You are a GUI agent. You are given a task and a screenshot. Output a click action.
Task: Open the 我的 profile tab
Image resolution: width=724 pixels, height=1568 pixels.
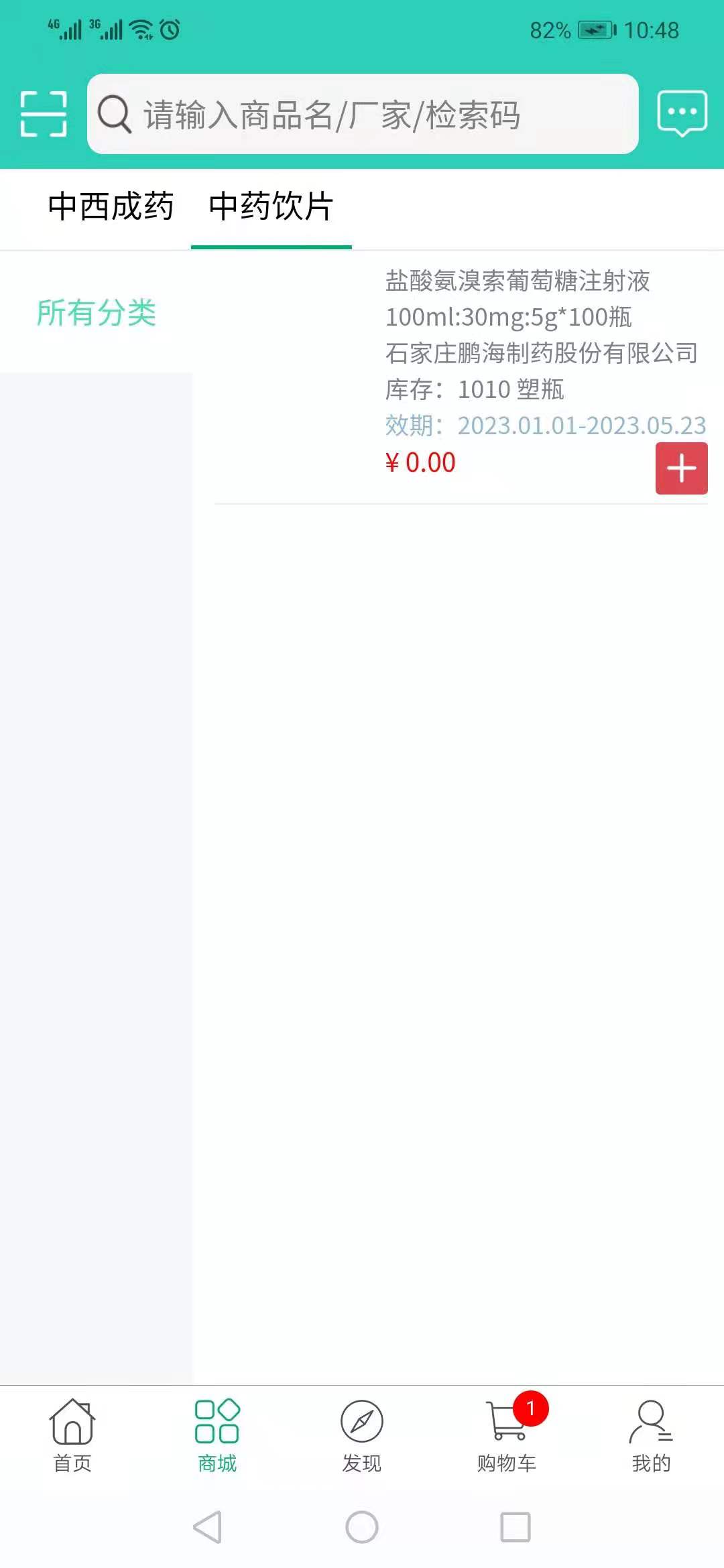click(x=651, y=1436)
